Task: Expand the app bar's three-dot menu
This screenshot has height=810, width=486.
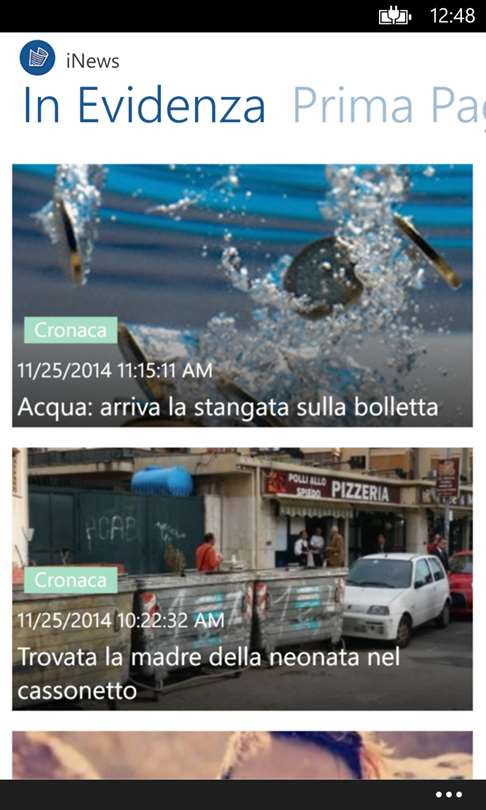Action: pos(448,795)
